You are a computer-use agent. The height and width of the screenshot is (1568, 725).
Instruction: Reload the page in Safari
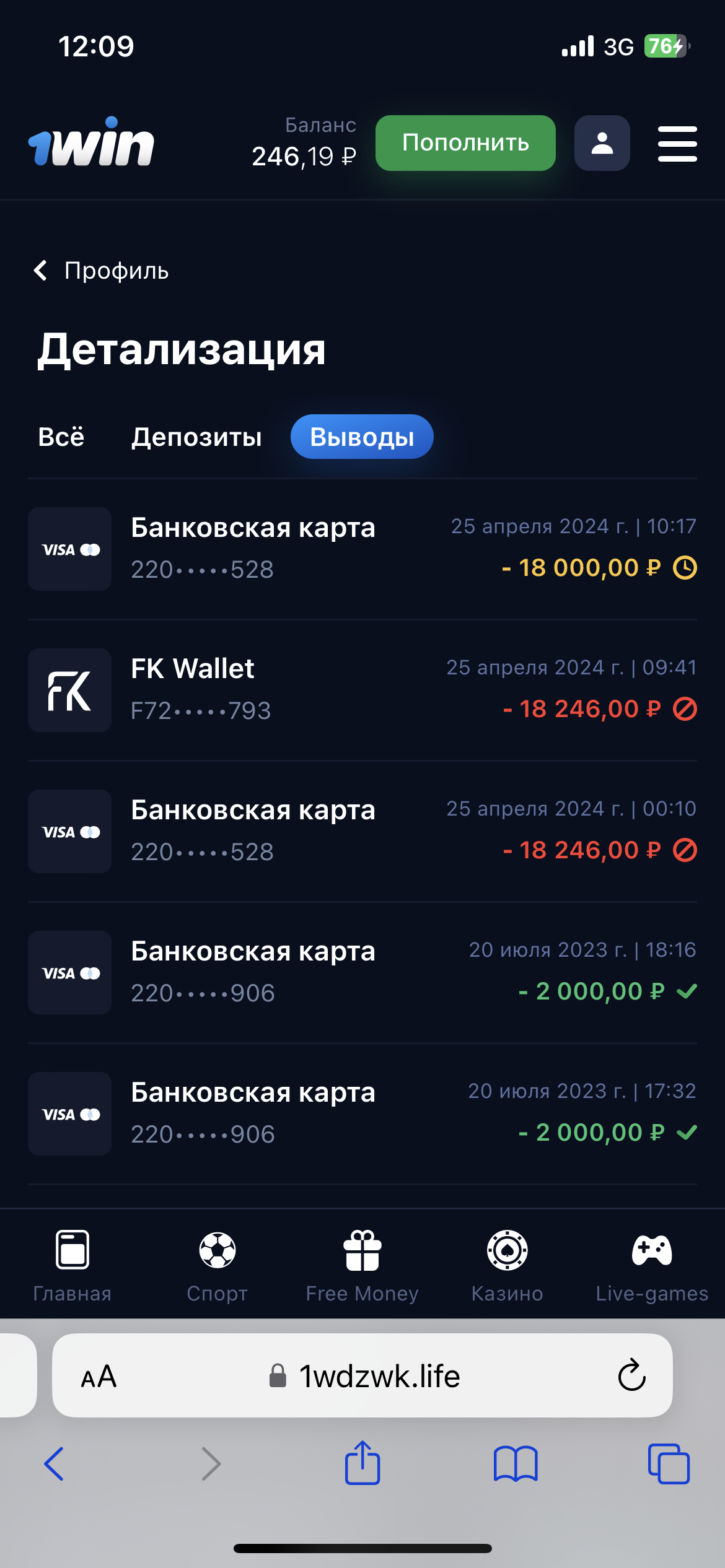pos(631,1375)
